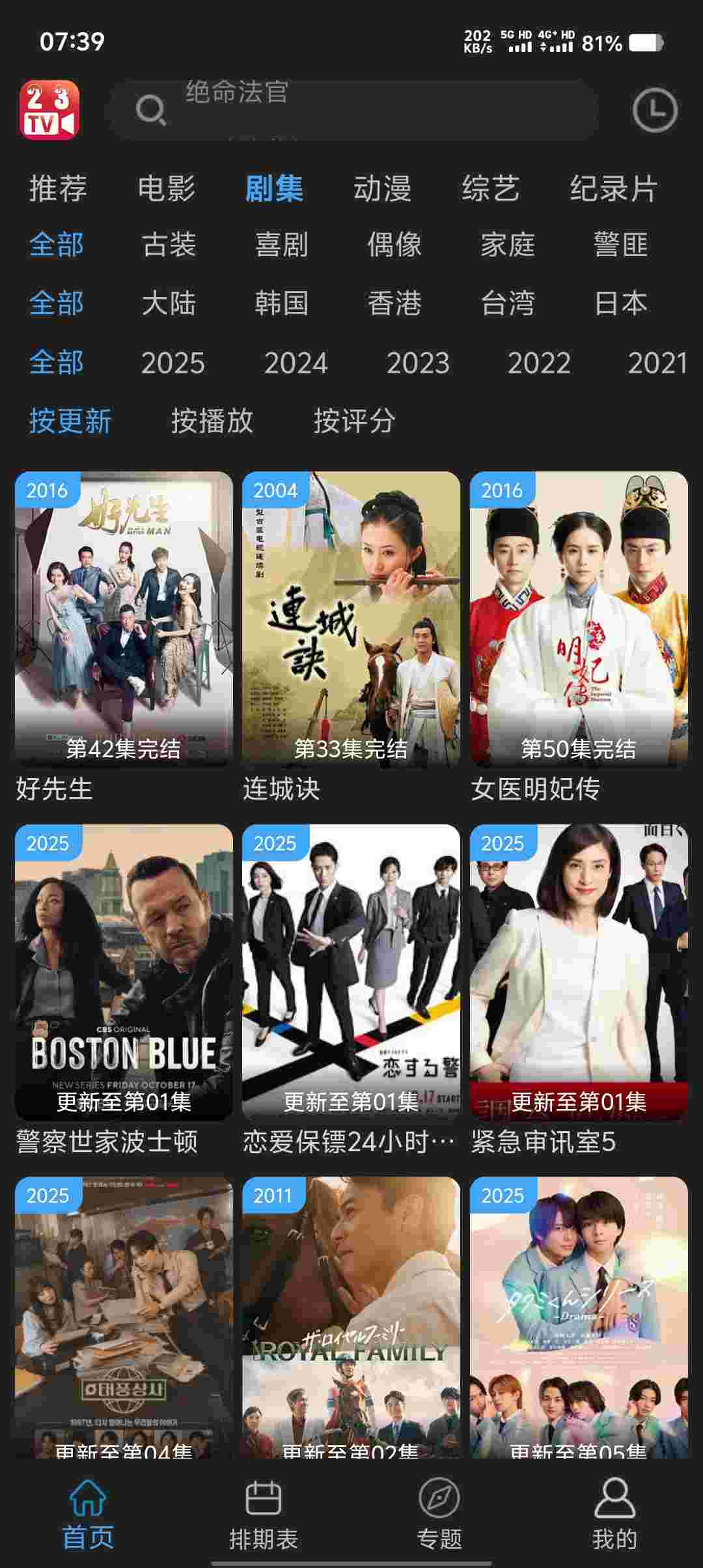Open the drama 好先生

[x=124, y=619]
